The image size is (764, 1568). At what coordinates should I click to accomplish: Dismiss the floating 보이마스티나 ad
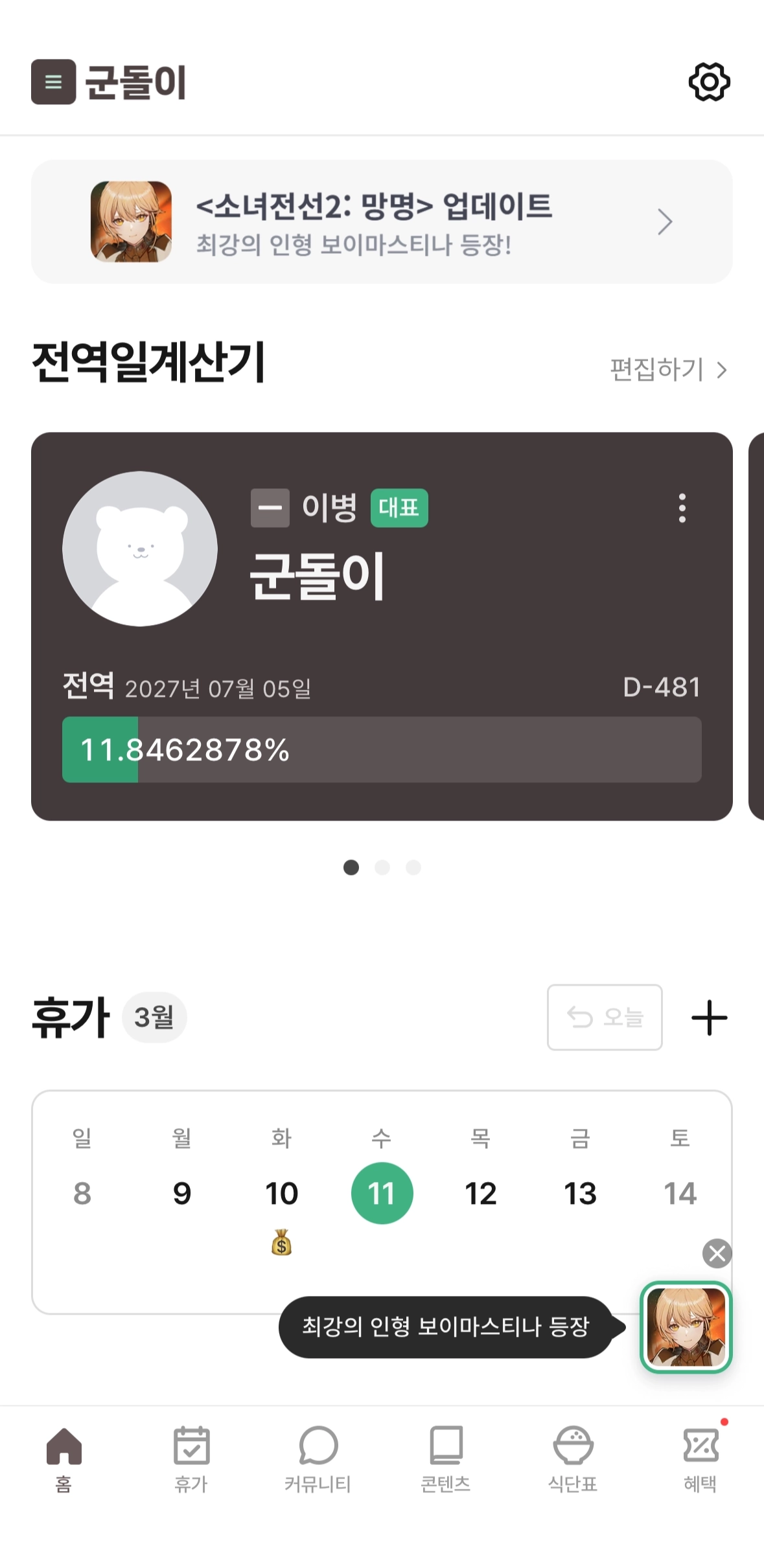[x=717, y=1253]
